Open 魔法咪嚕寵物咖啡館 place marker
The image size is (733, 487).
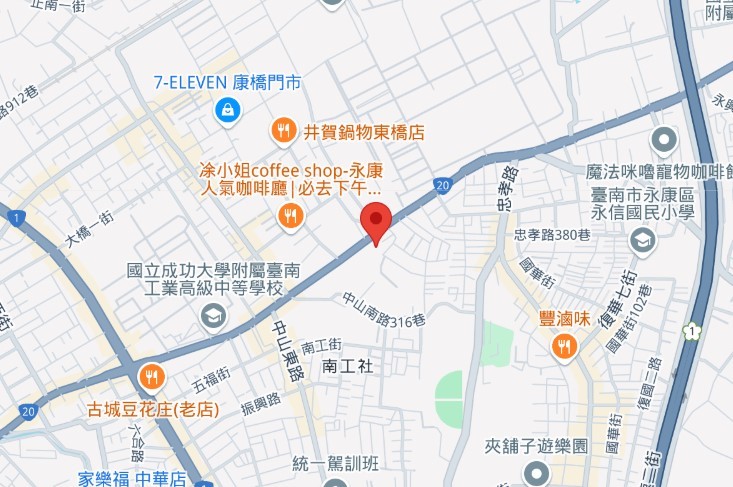(663, 139)
